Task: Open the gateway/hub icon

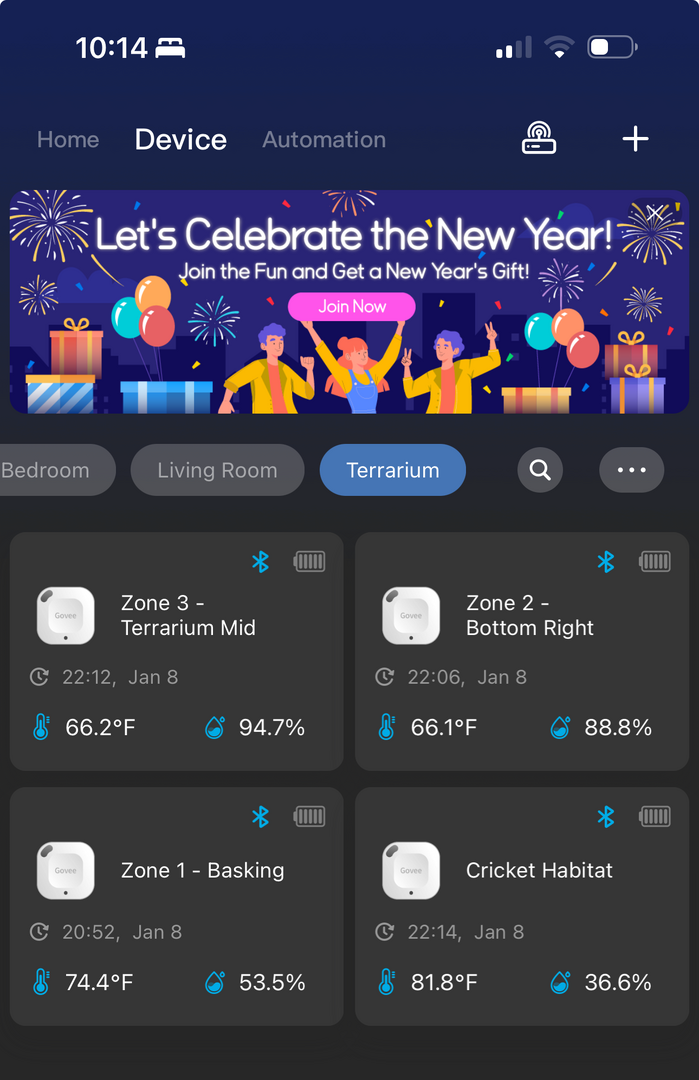Action: (539, 139)
